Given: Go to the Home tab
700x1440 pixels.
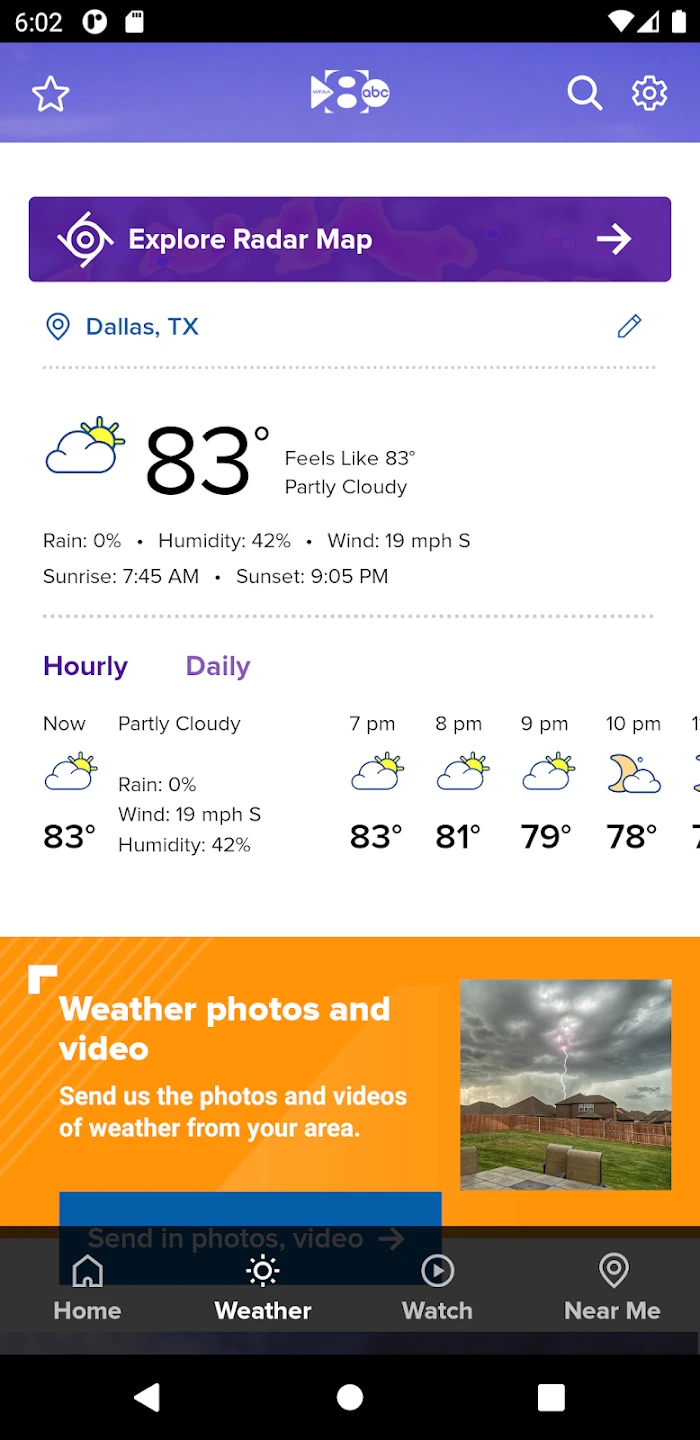Looking at the screenshot, I should tap(87, 1289).
